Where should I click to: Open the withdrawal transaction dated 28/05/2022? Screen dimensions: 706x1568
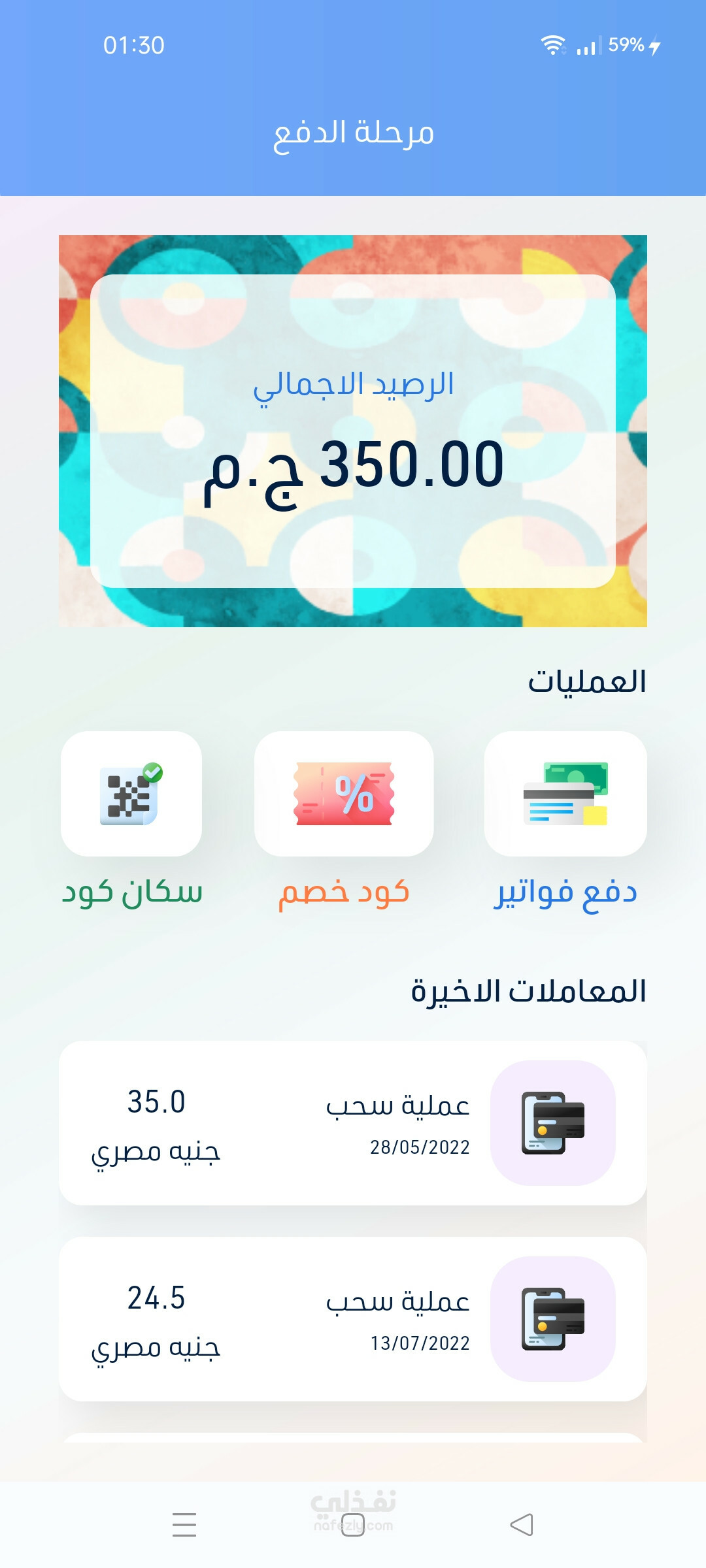tap(353, 1123)
